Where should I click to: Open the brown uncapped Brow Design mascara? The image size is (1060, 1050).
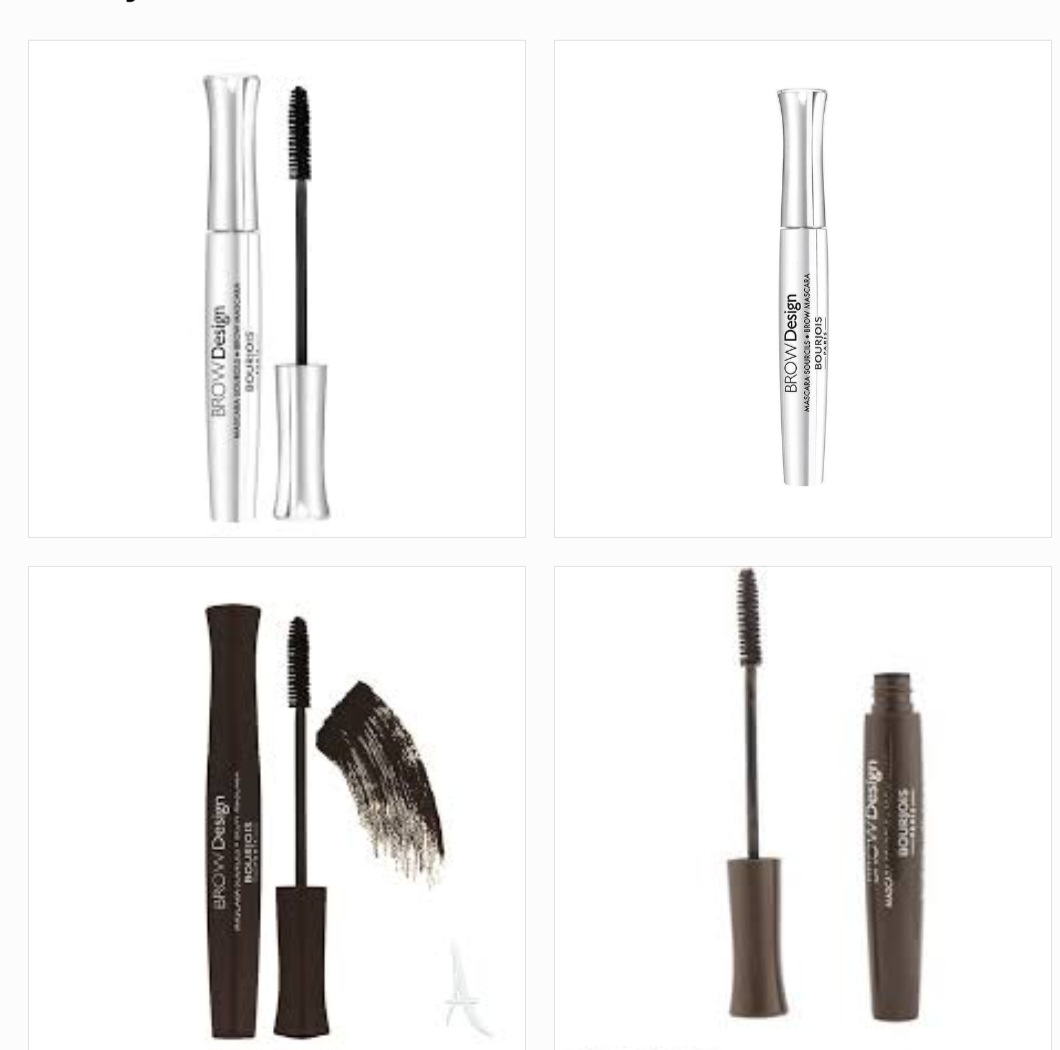(802, 810)
